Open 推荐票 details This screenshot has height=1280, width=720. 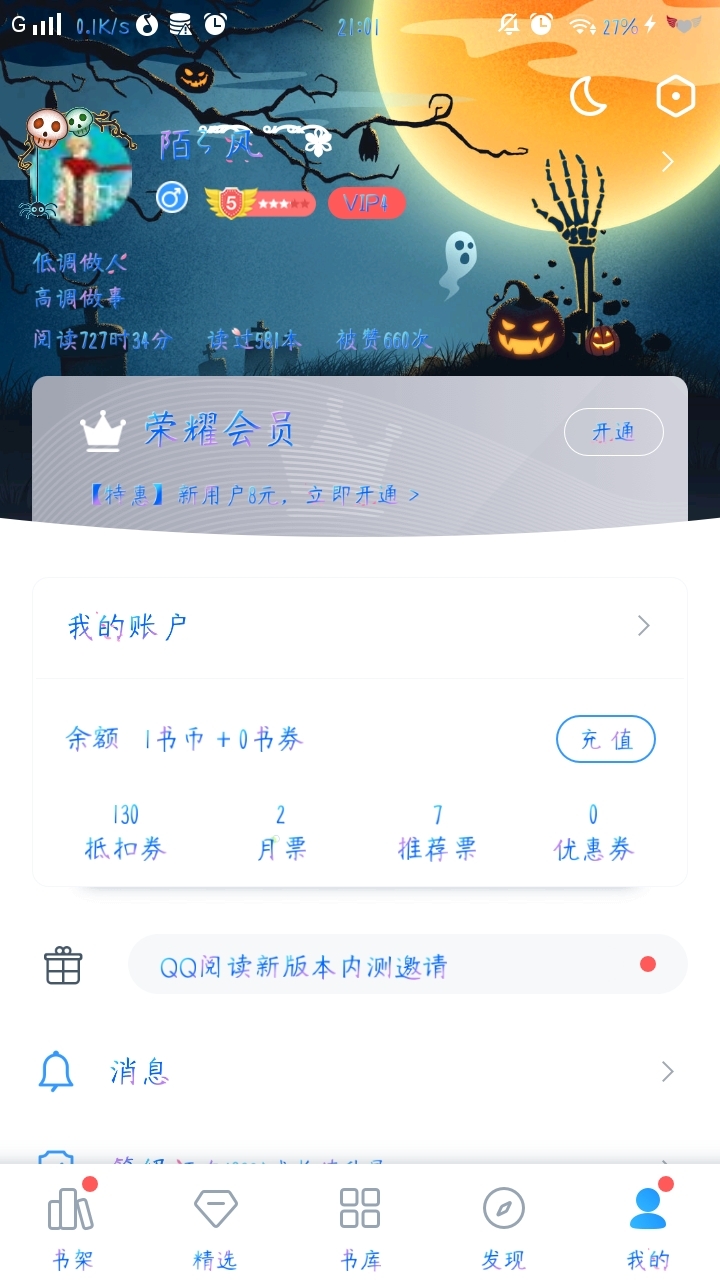click(437, 833)
